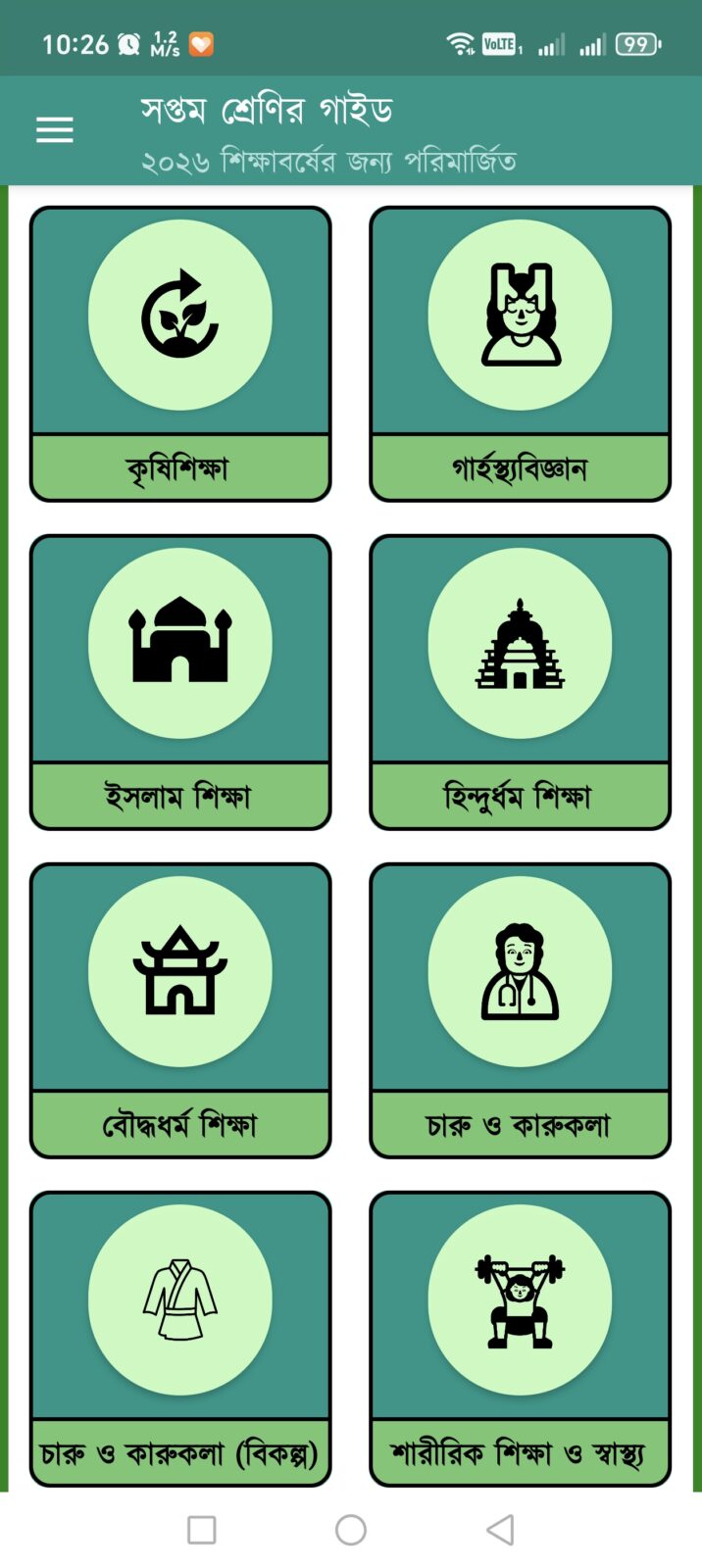Screen dimensions: 702x1568
Task: Open the চারু ও কারুকলা (বিকল্প) card
Action: pos(180,1339)
